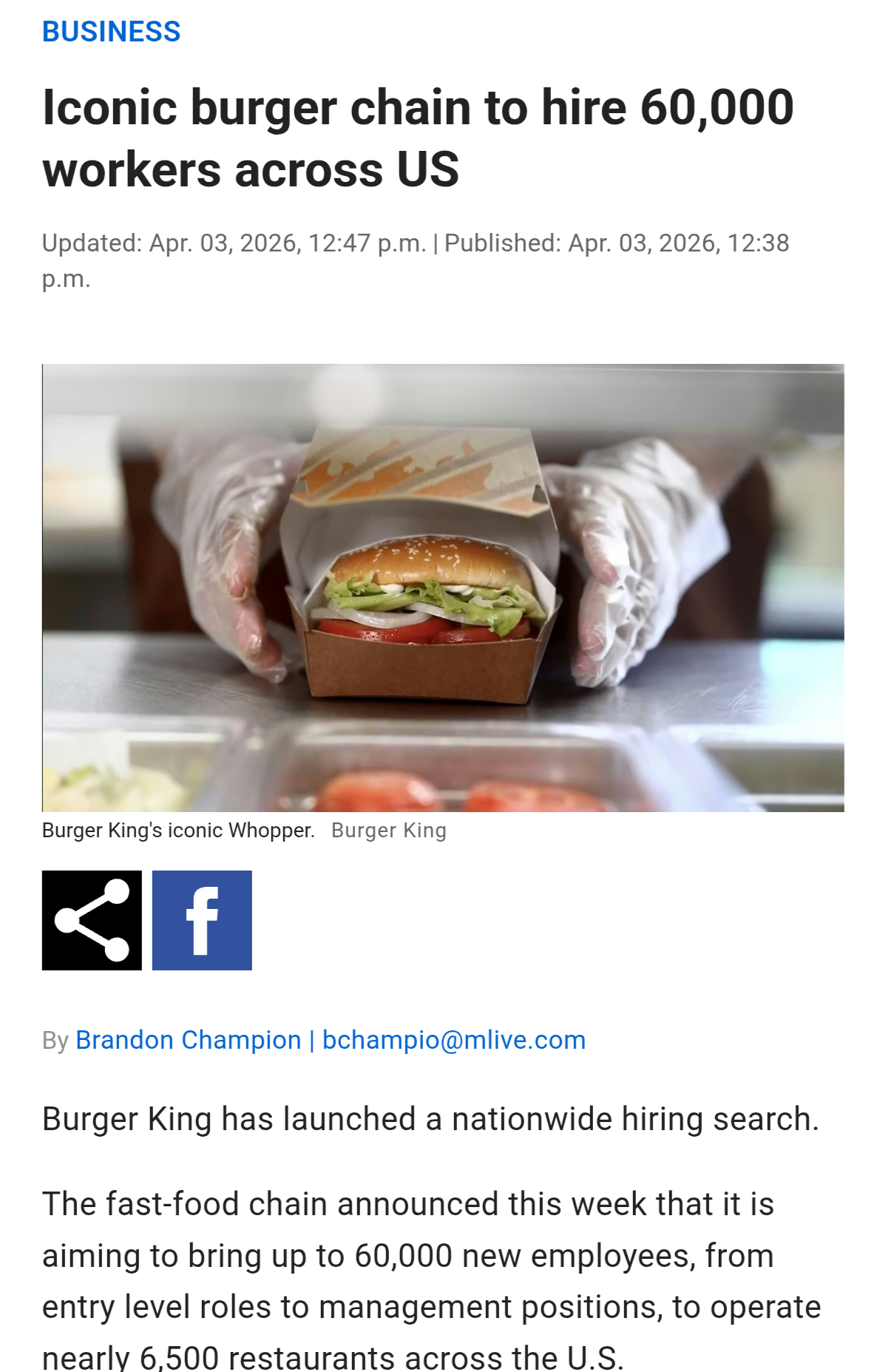Open Brandon Champion's author page
894x1372 pixels.
click(x=188, y=1040)
